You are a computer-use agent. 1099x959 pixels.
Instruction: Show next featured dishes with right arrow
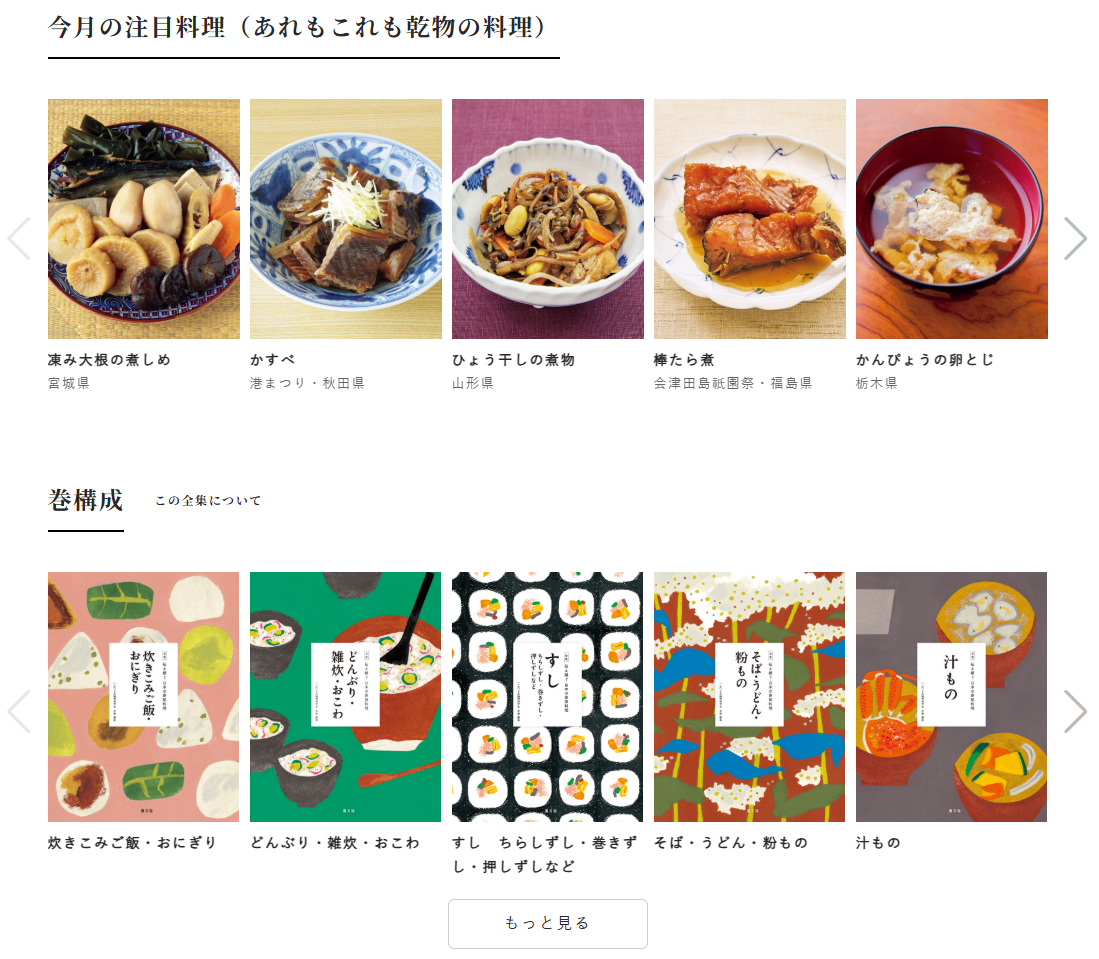click(1075, 238)
